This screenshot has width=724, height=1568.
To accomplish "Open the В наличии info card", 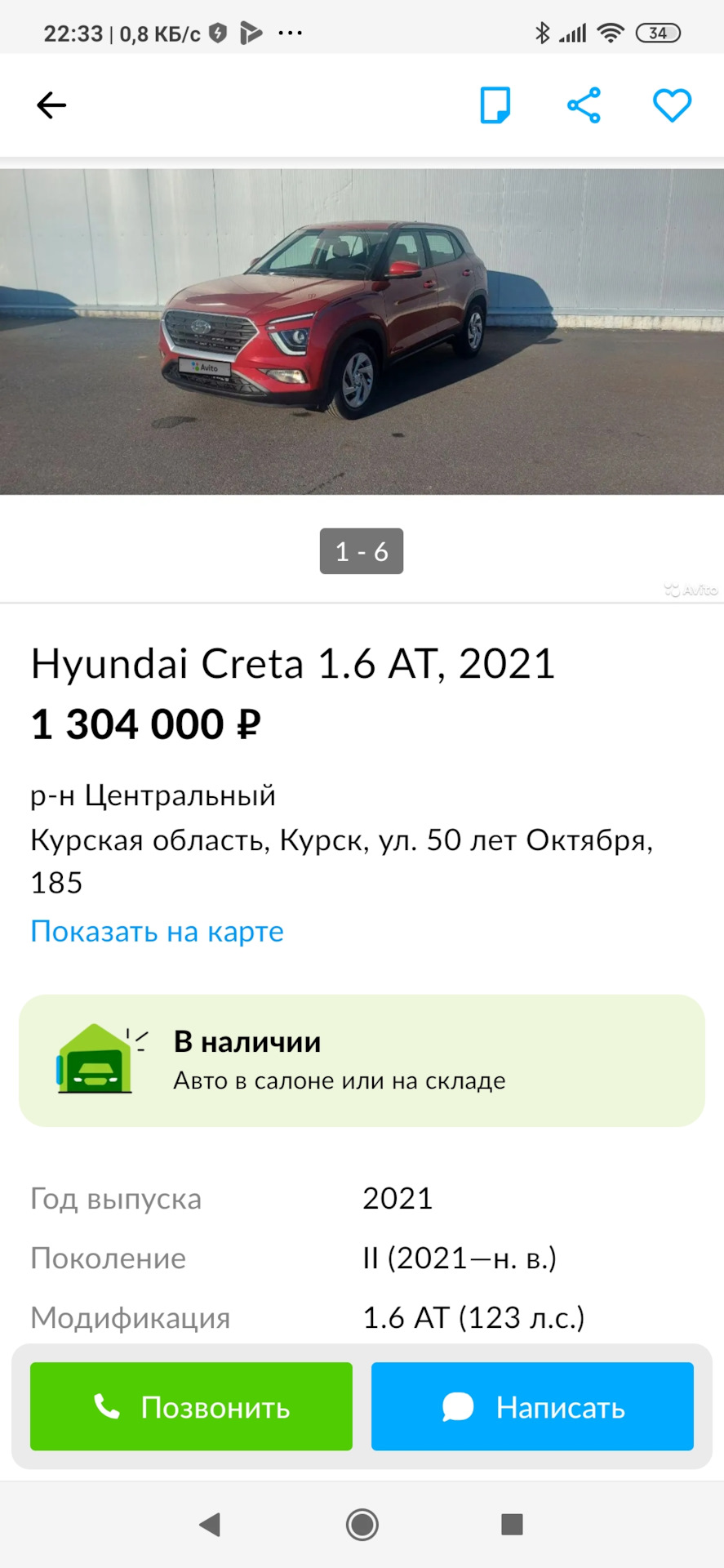I will click(362, 1060).
